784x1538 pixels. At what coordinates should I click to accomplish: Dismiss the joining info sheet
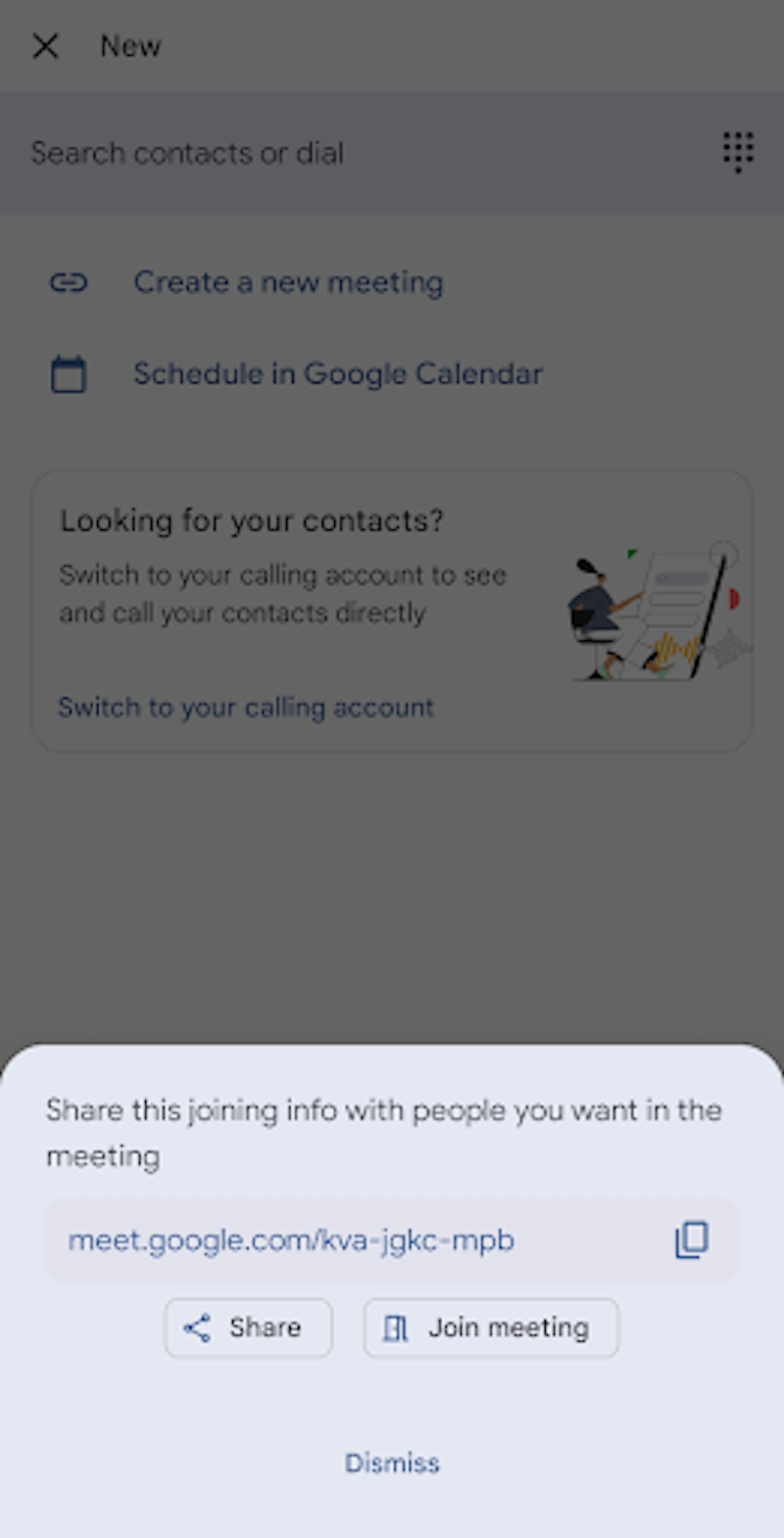pyautogui.click(x=392, y=1463)
